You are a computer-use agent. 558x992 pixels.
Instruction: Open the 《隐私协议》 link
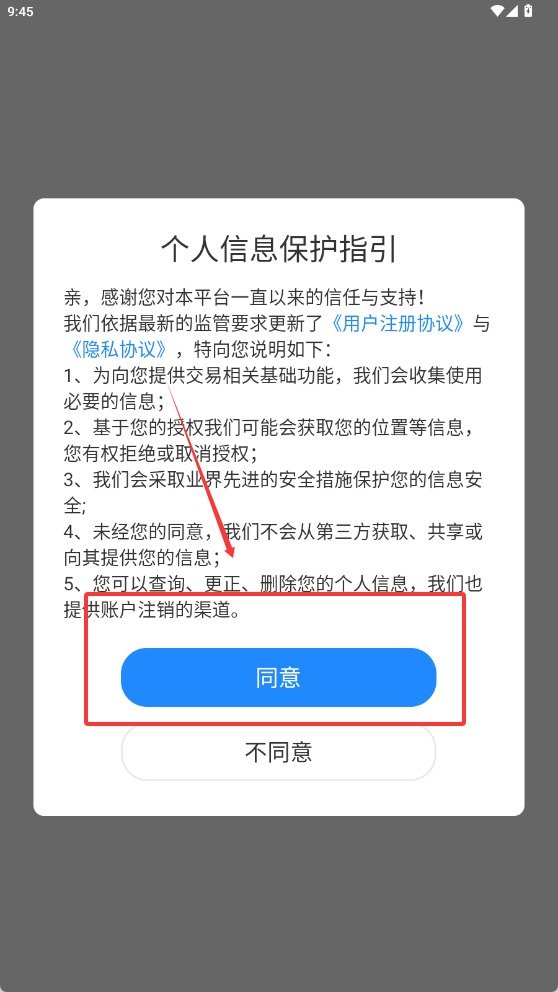pos(119,349)
